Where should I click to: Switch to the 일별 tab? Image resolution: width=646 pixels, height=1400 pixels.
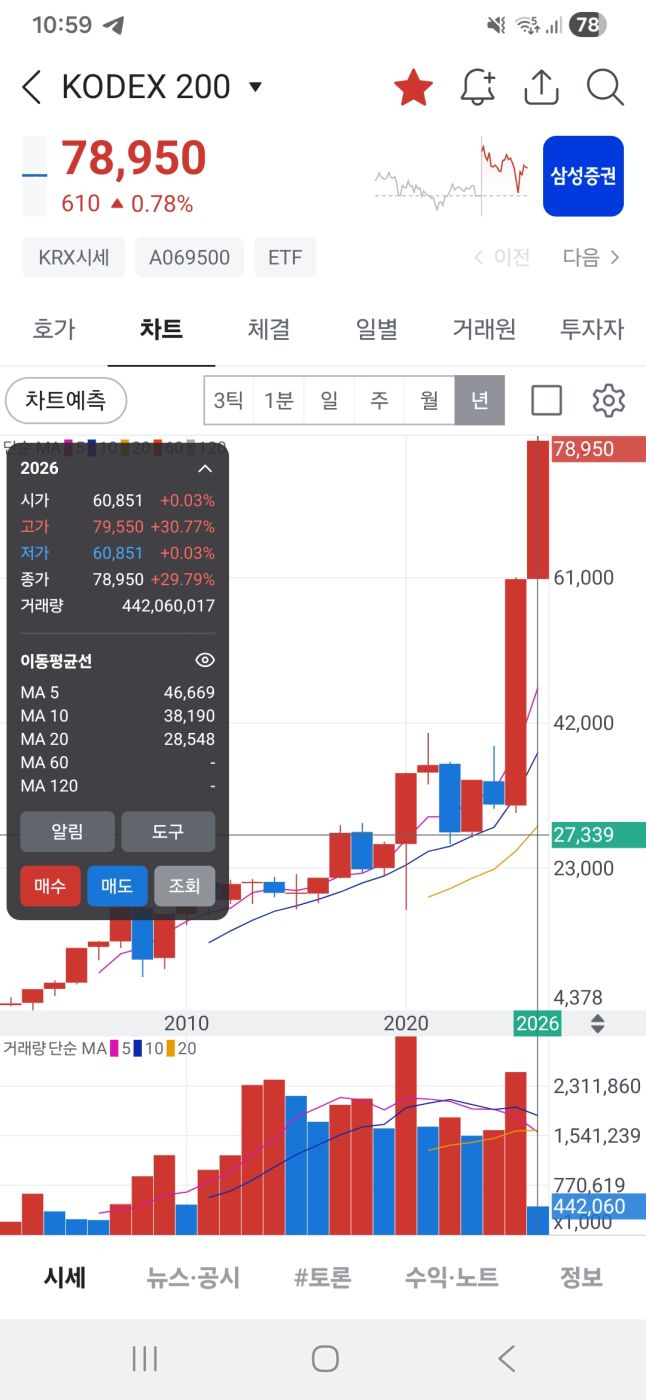pyautogui.click(x=376, y=329)
